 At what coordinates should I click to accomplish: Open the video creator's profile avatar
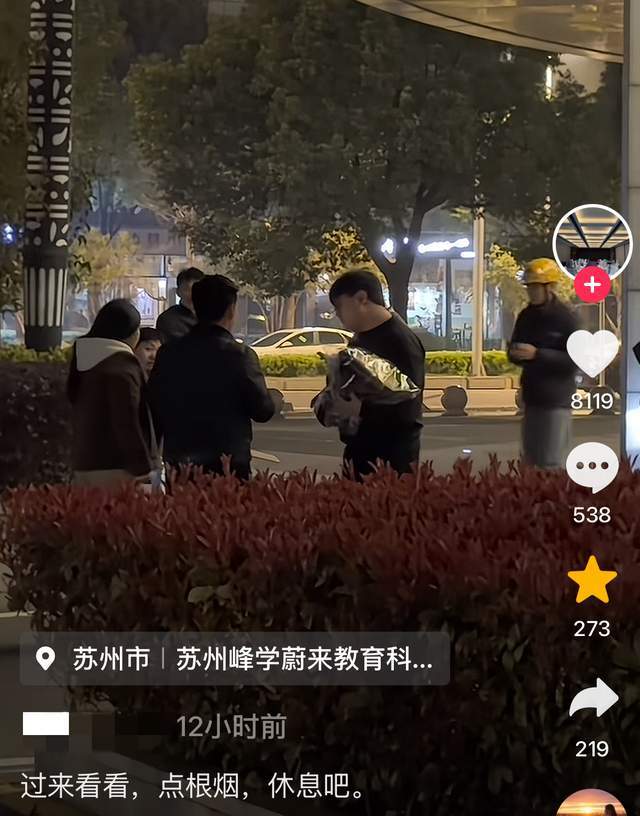click(592, 239)
